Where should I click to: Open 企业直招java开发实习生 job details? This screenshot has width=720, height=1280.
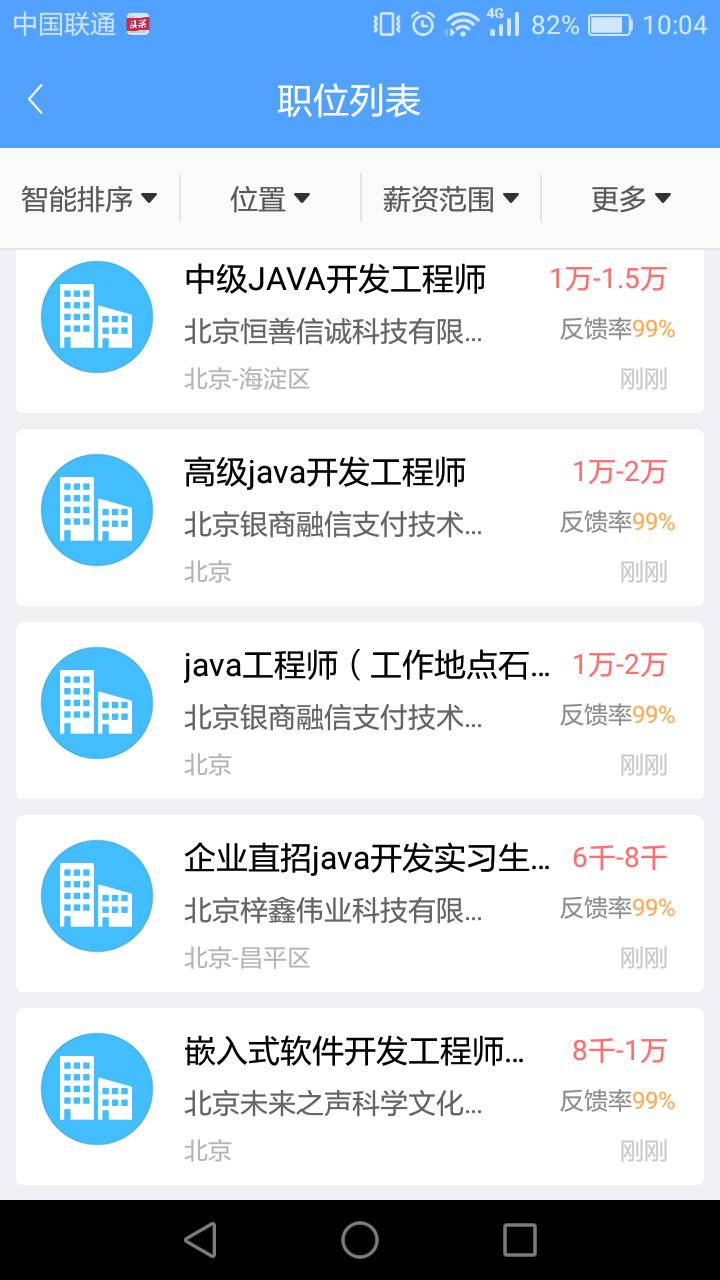point(360,903)
